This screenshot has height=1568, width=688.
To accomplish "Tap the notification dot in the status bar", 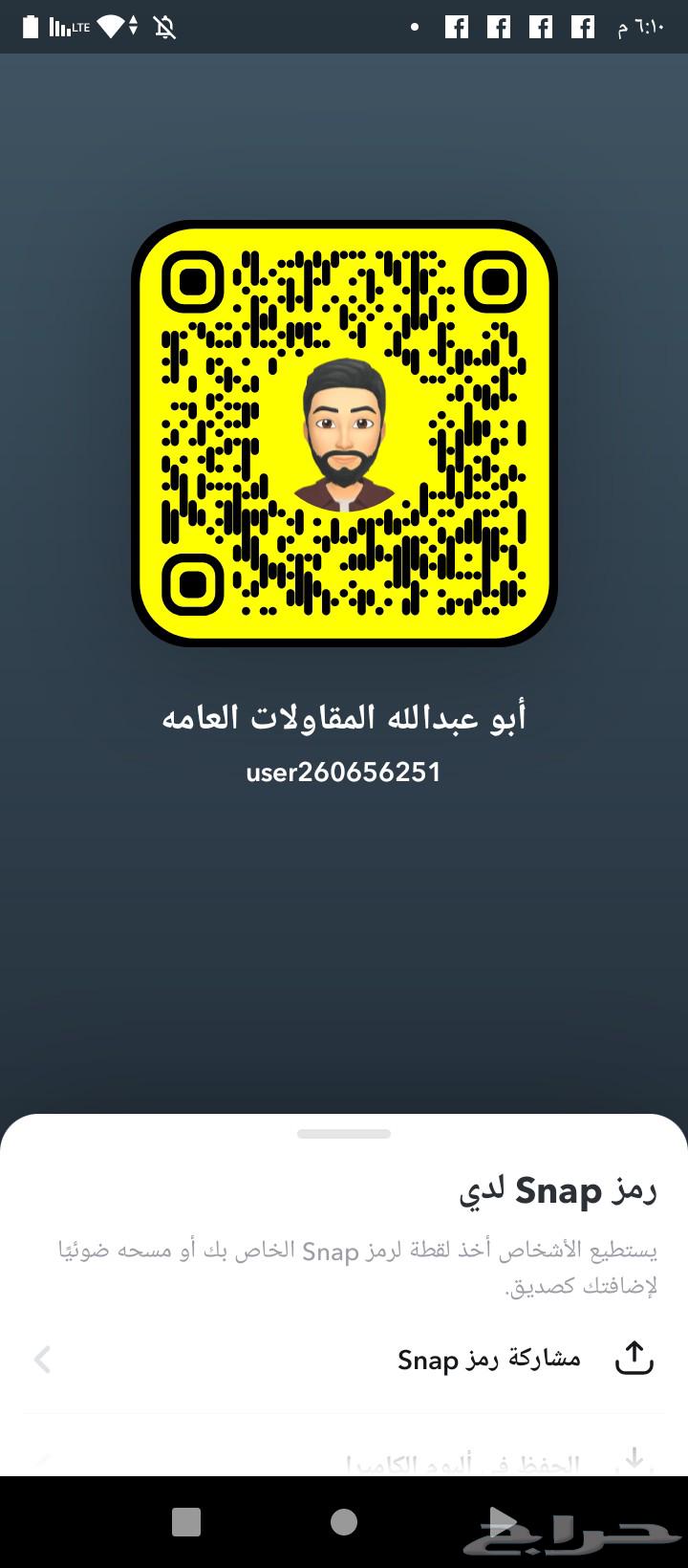I will (x=415, y=27).
